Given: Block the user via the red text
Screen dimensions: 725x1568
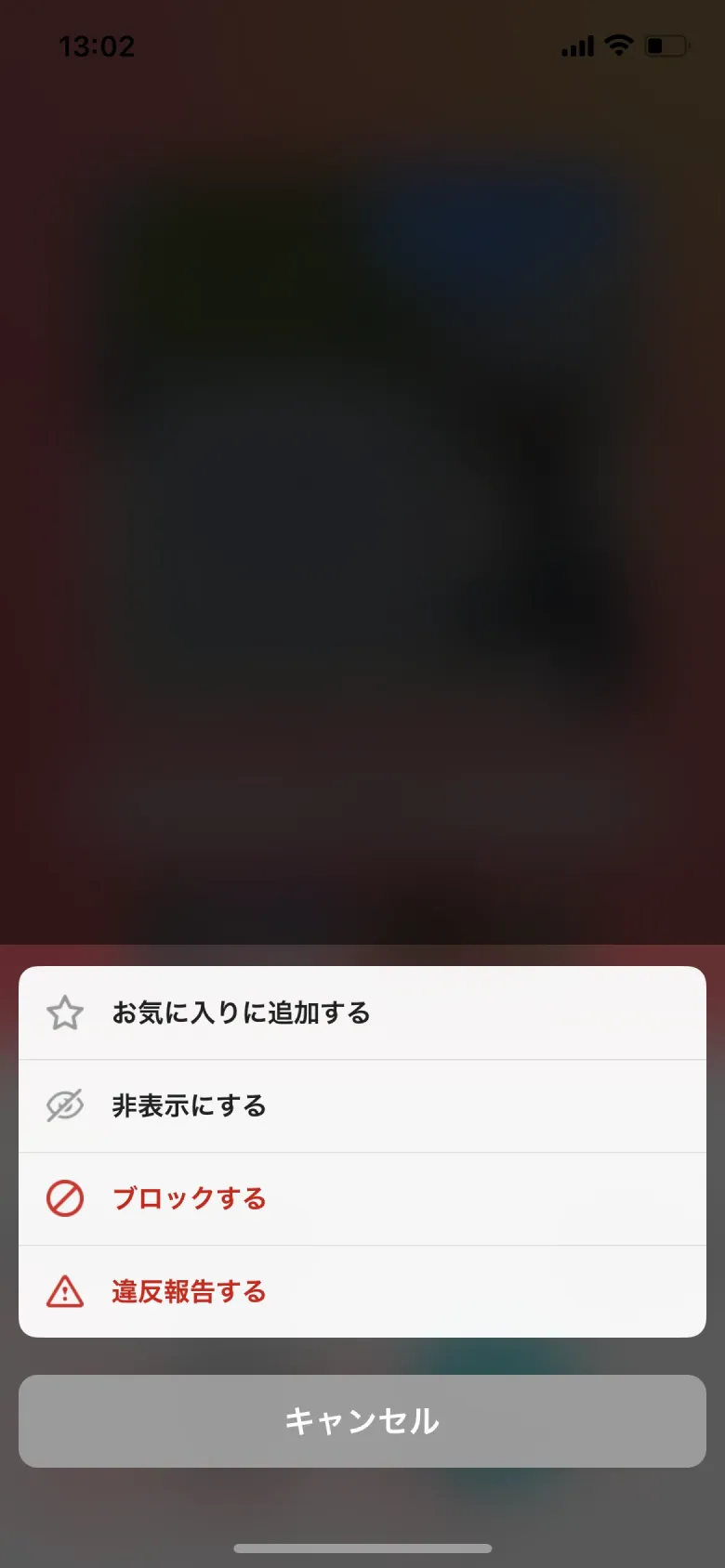Looking at the screenshot, I should (190, 1199).
